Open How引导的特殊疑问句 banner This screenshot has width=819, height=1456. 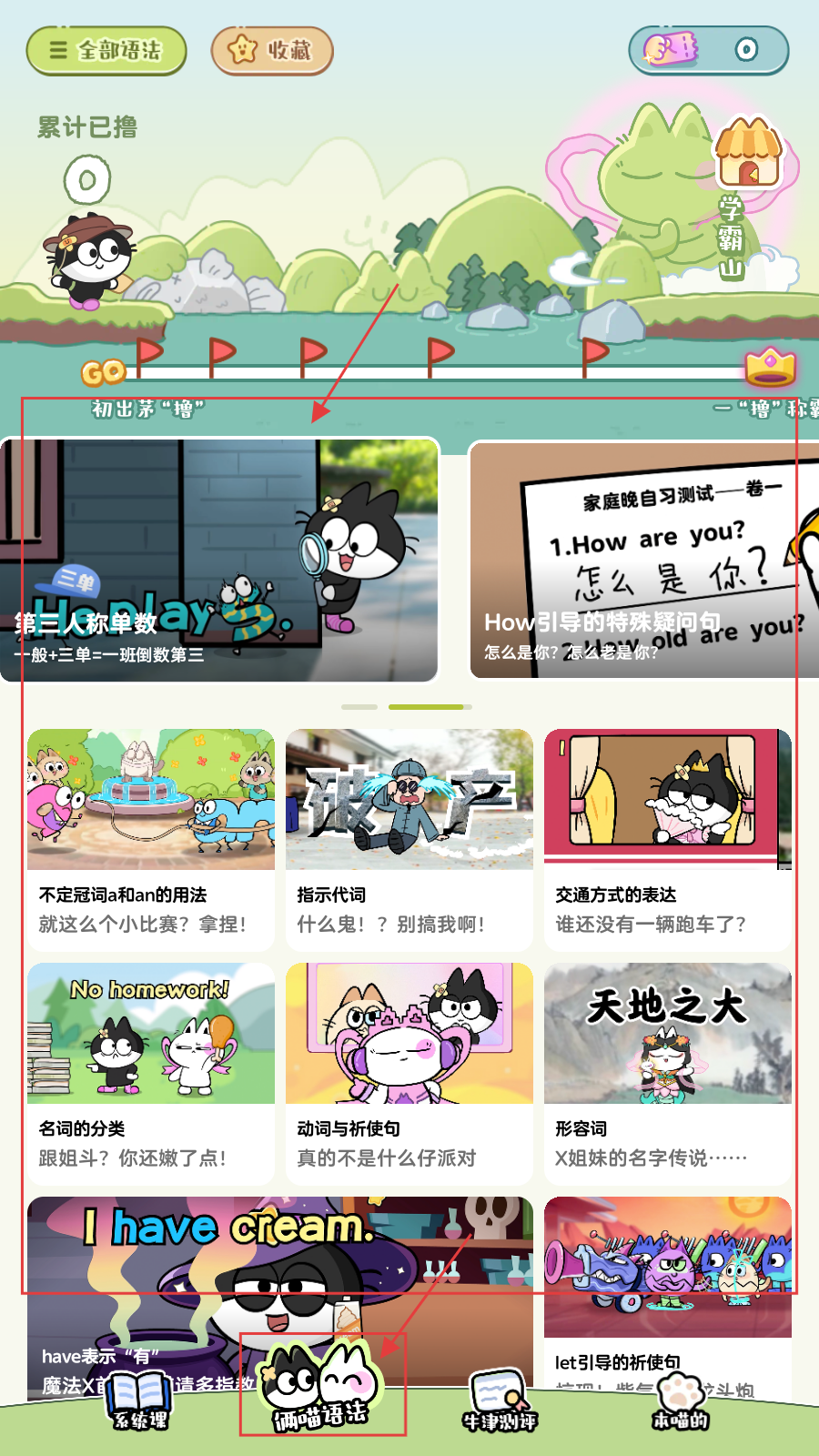643,560
